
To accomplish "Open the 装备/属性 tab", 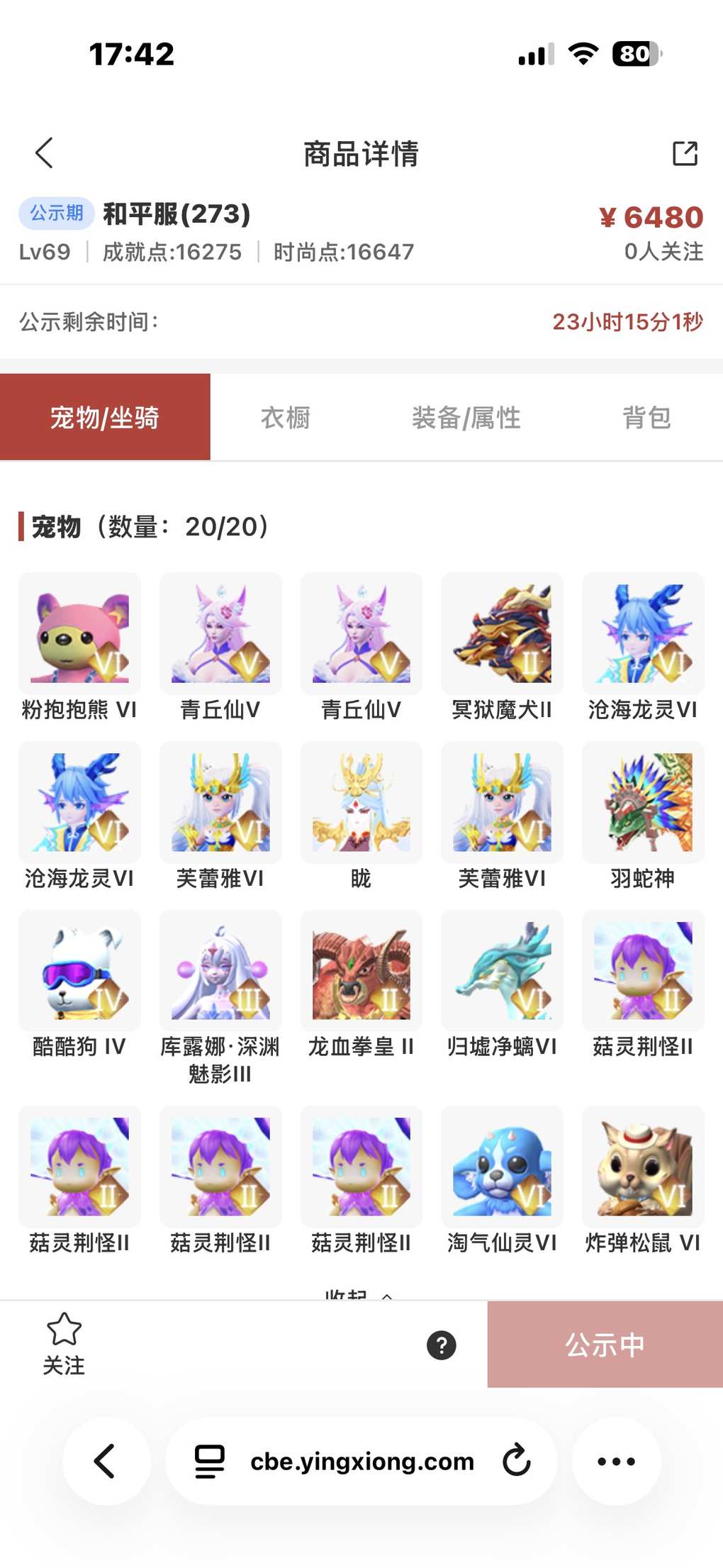I will tap(466, 418).
